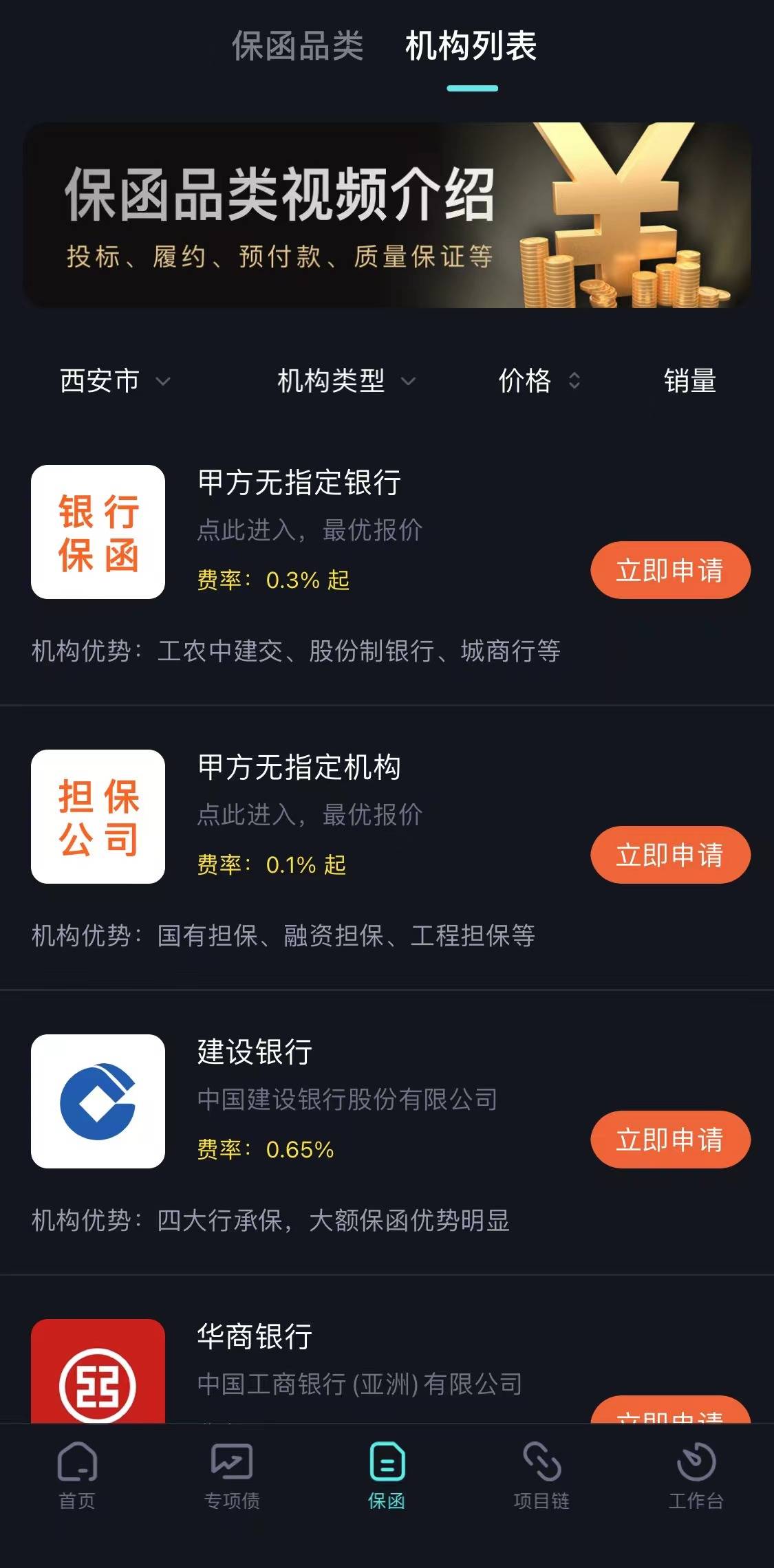Select the 建设银行 bank logo
Screen dimensions: 774x1568
[98, 1102]
